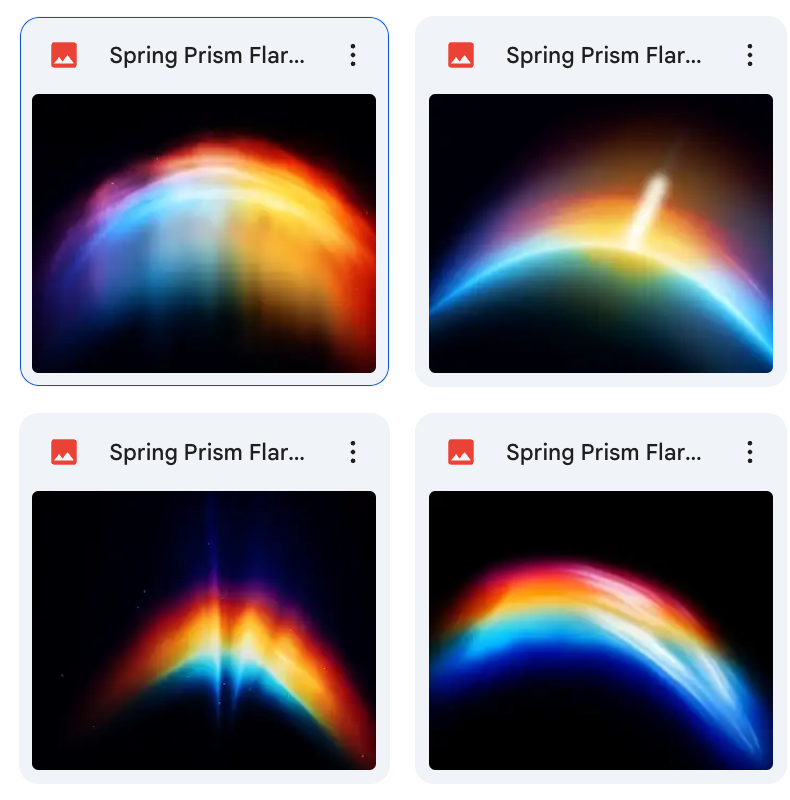This screenshot has width=790, height=800.
Task: Open more options for the blue-outlined selected file
Action: click(353, 55)
